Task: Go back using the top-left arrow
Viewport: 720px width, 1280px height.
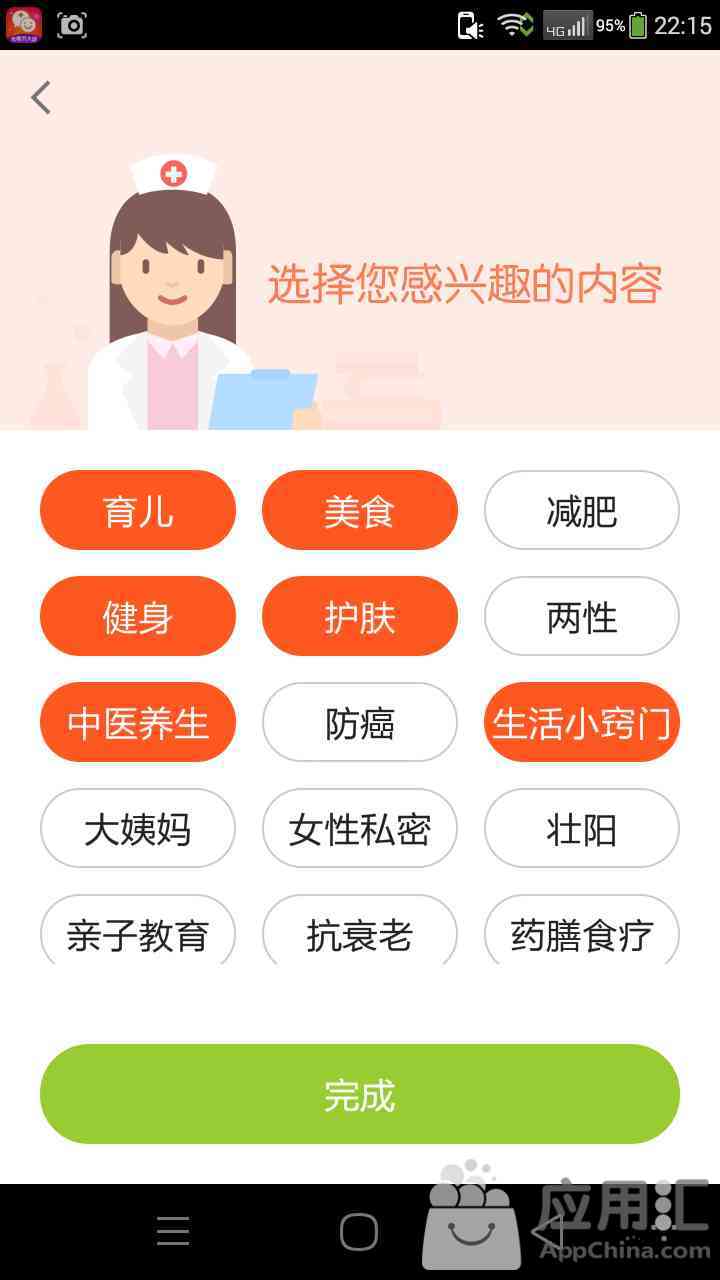Action: (41, 98)
